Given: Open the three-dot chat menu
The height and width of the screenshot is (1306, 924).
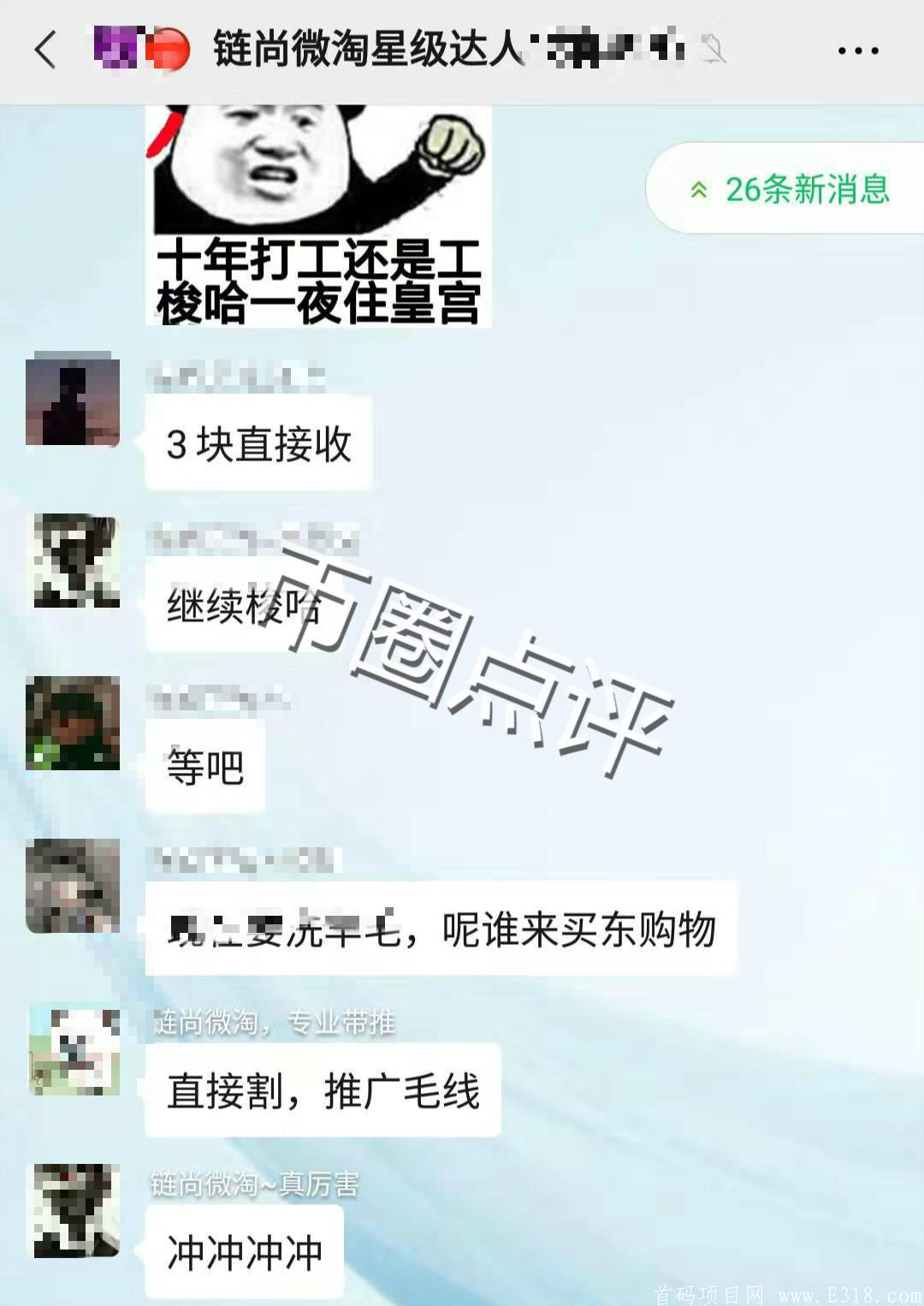Looking at the screenshot, I should pyautogui.click(x=857, y=51).
